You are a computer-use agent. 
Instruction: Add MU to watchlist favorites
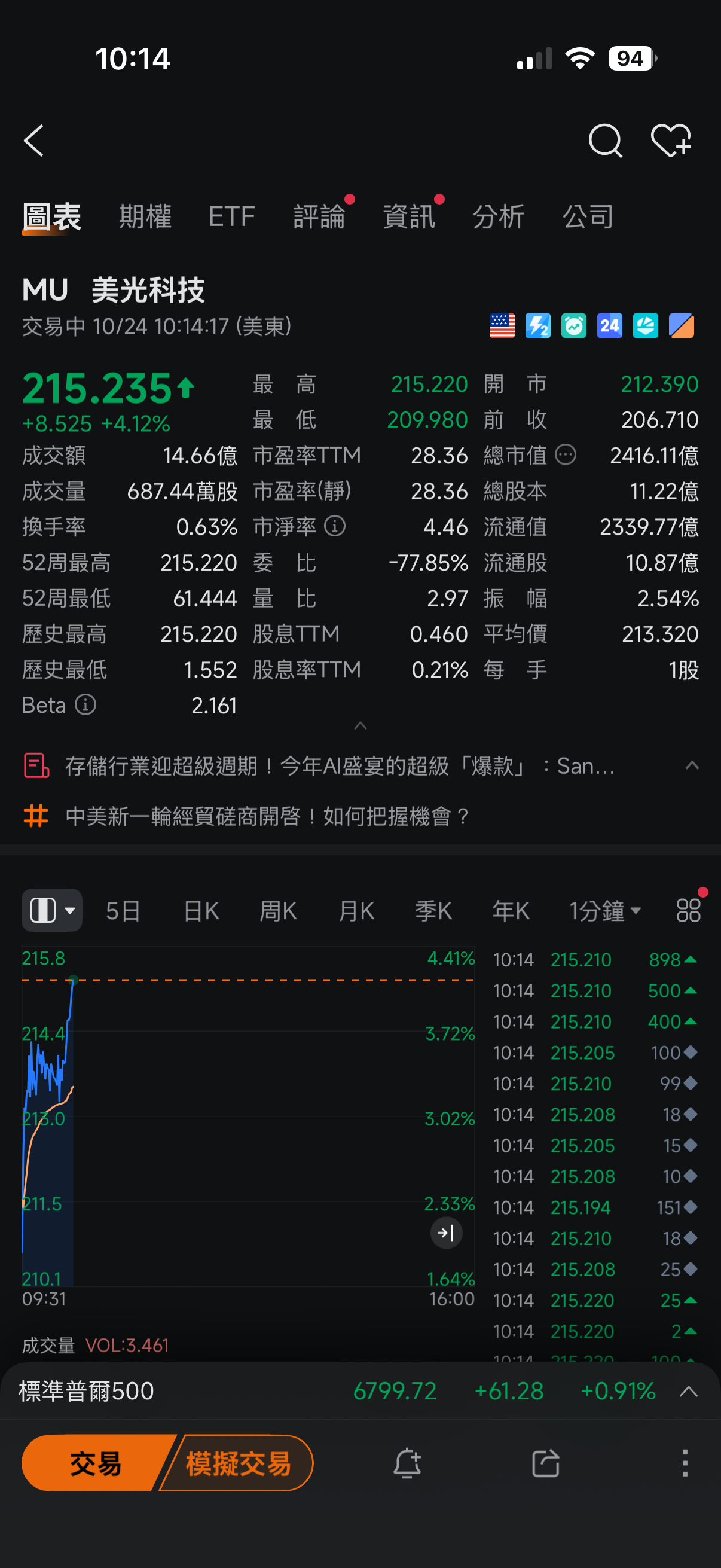(671, 141)
